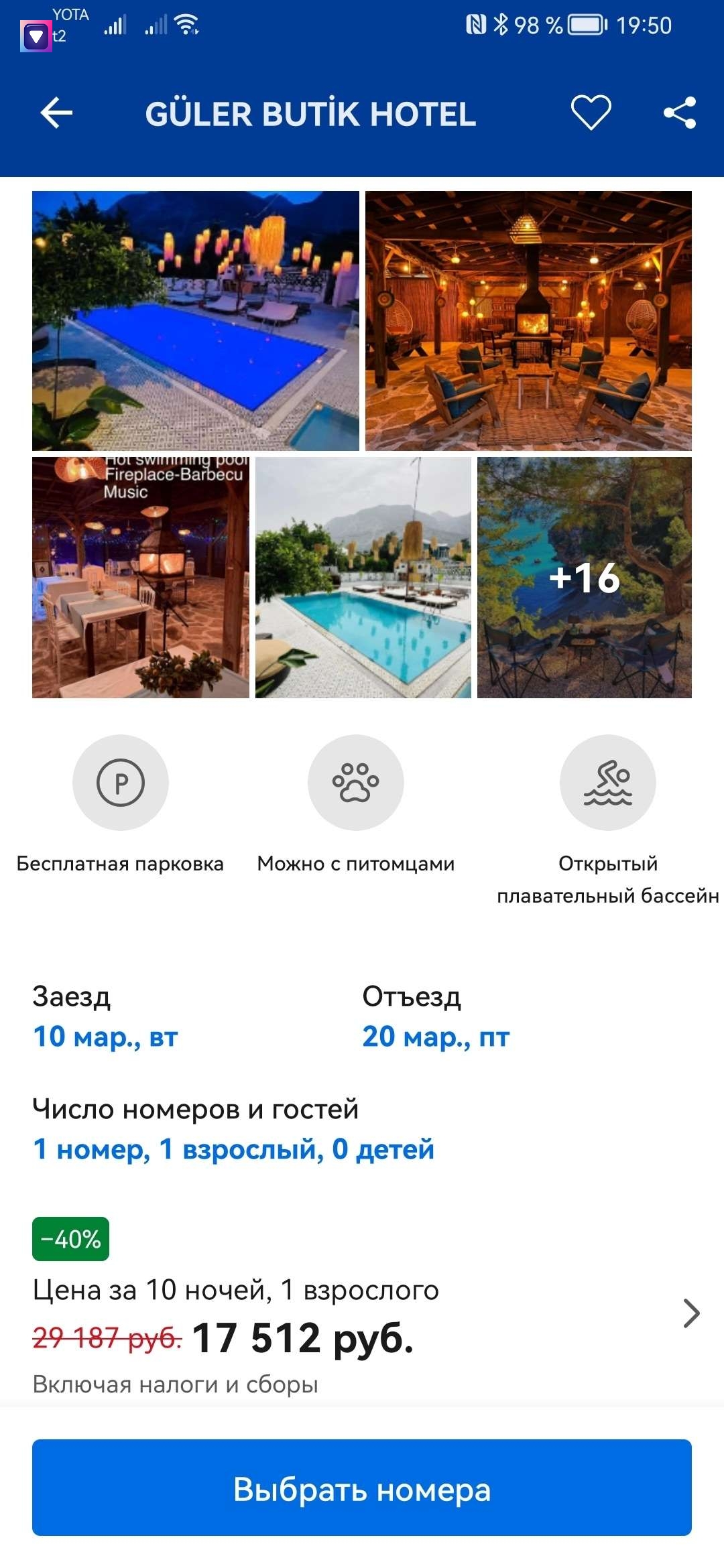Go back using the arrow icon
The height and width of the screenshot is (1568, 724).
[56, 113]
